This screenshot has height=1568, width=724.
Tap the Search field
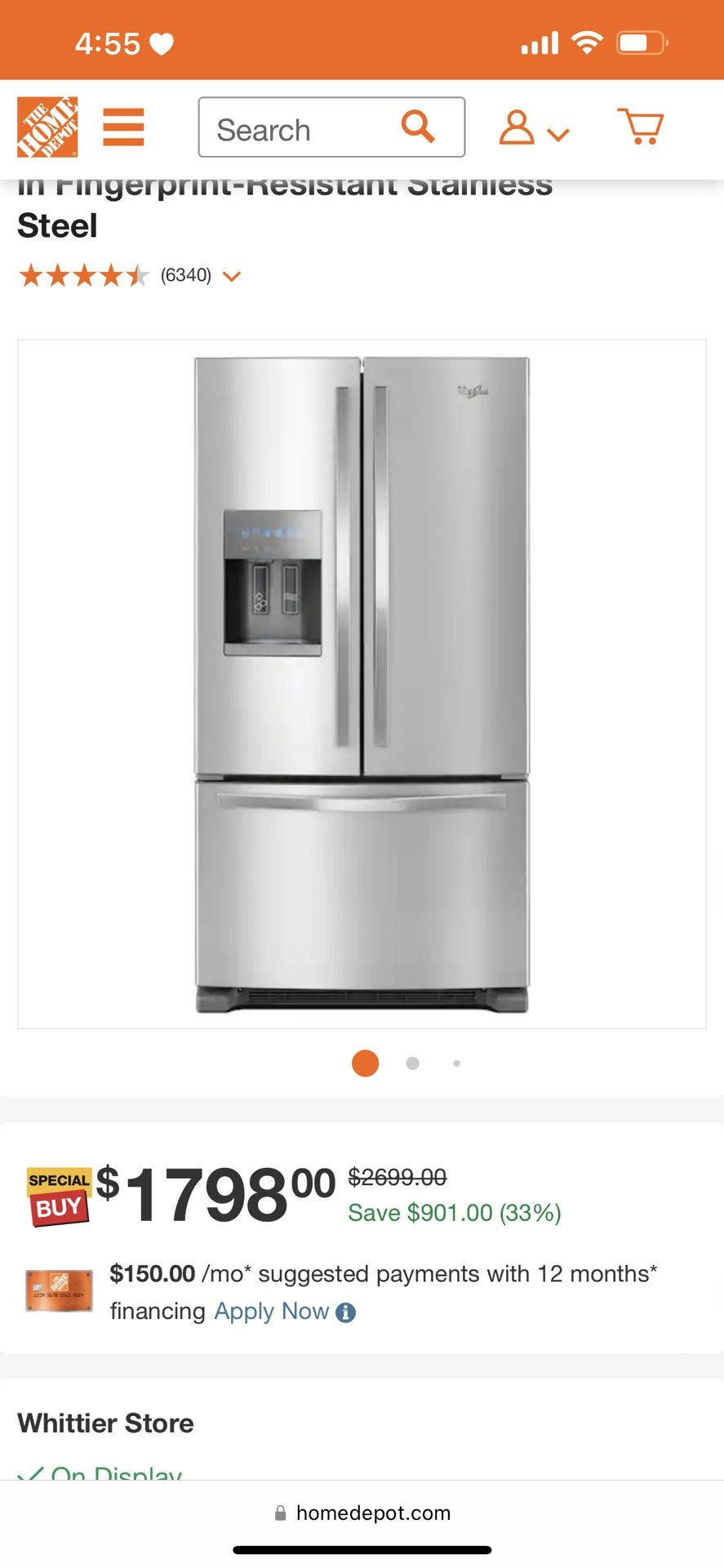[x=331, y=127]
